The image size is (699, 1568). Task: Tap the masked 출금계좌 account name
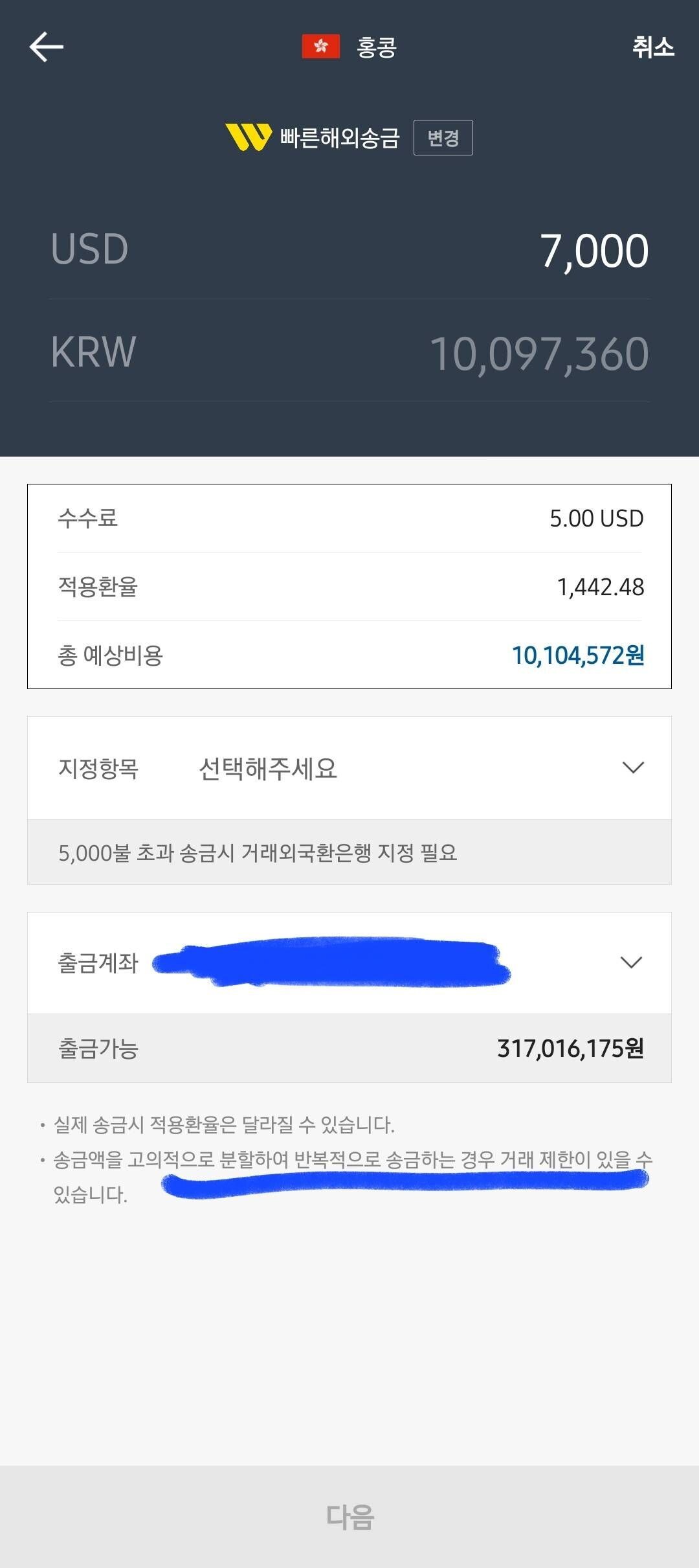pyautogui.click(x=330, y=963)
